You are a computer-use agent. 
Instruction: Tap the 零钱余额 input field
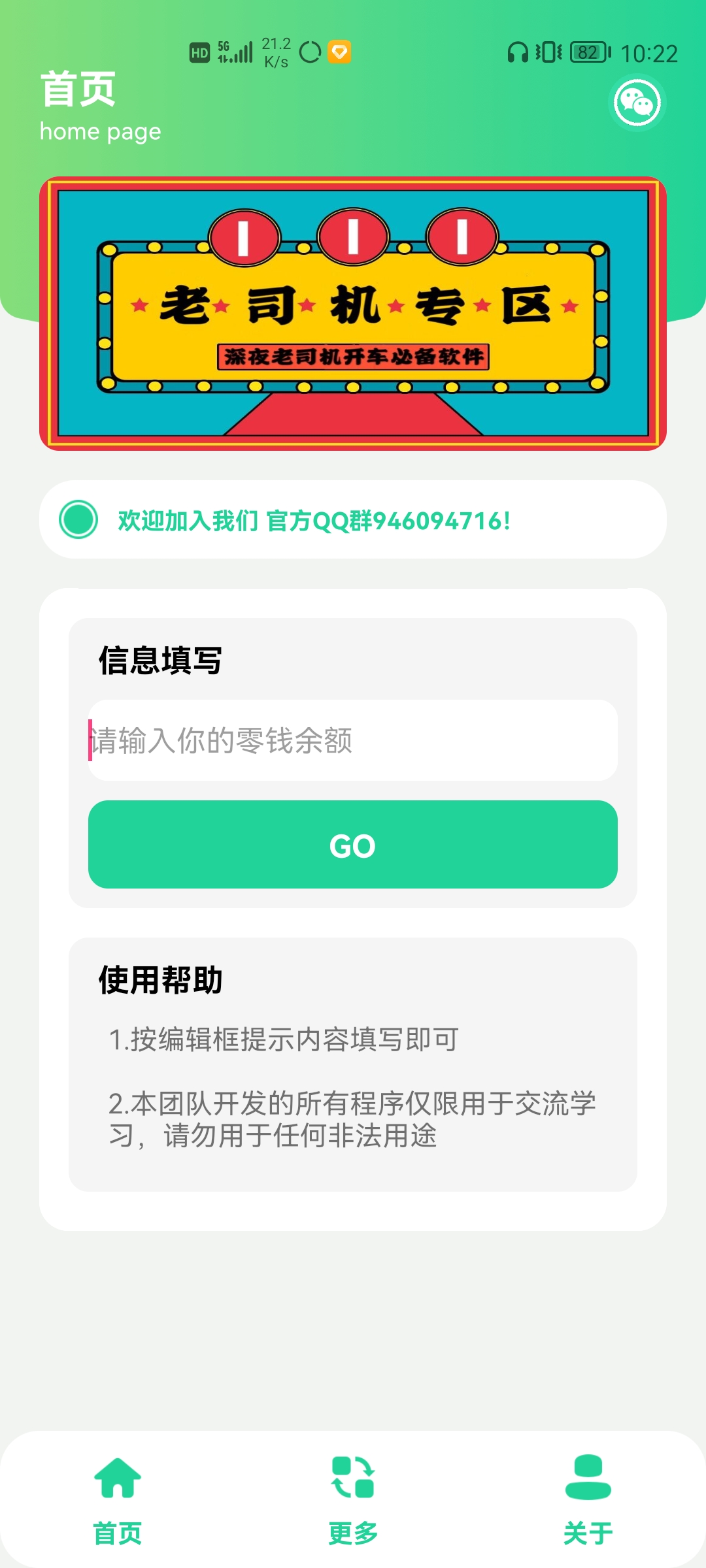pos(353,740)
